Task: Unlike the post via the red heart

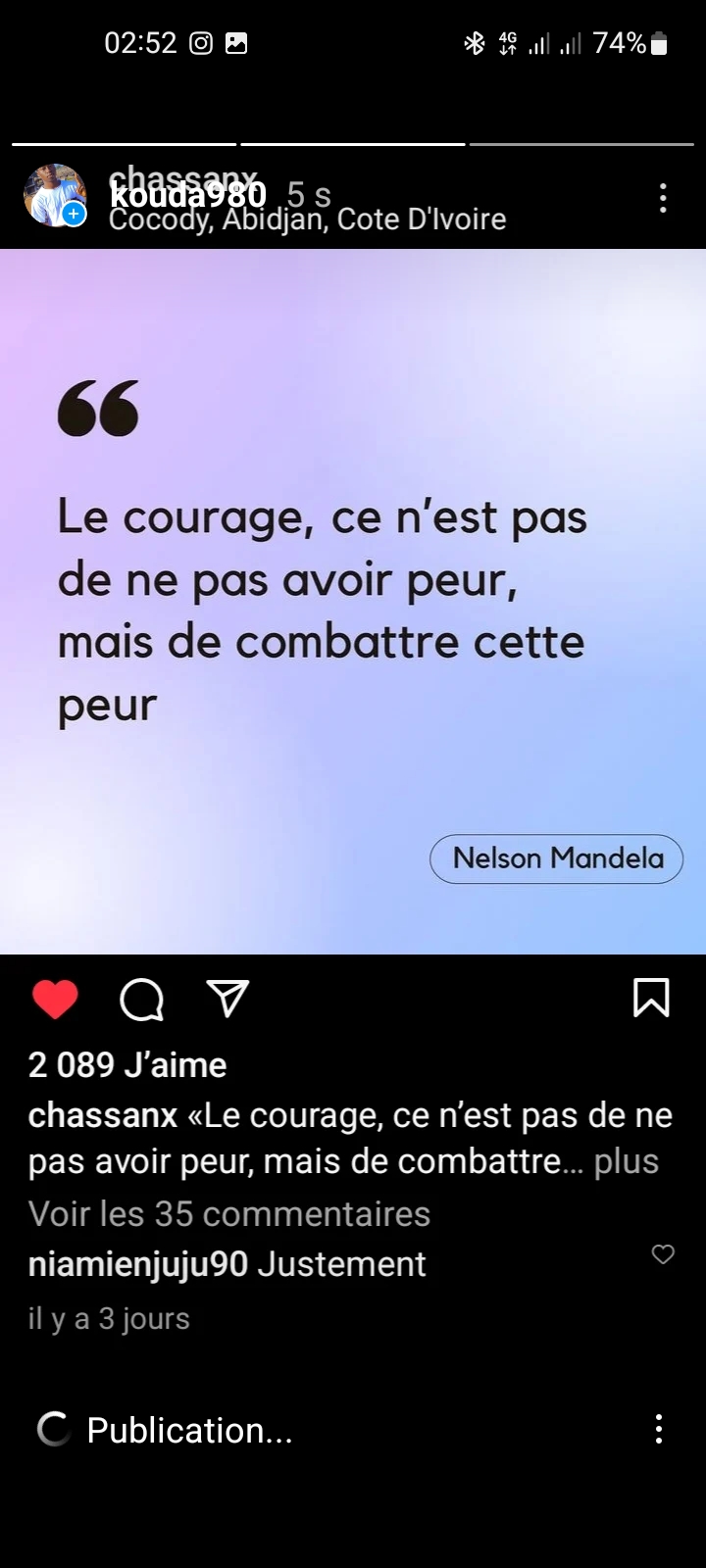Action: (x=55, y=999)
